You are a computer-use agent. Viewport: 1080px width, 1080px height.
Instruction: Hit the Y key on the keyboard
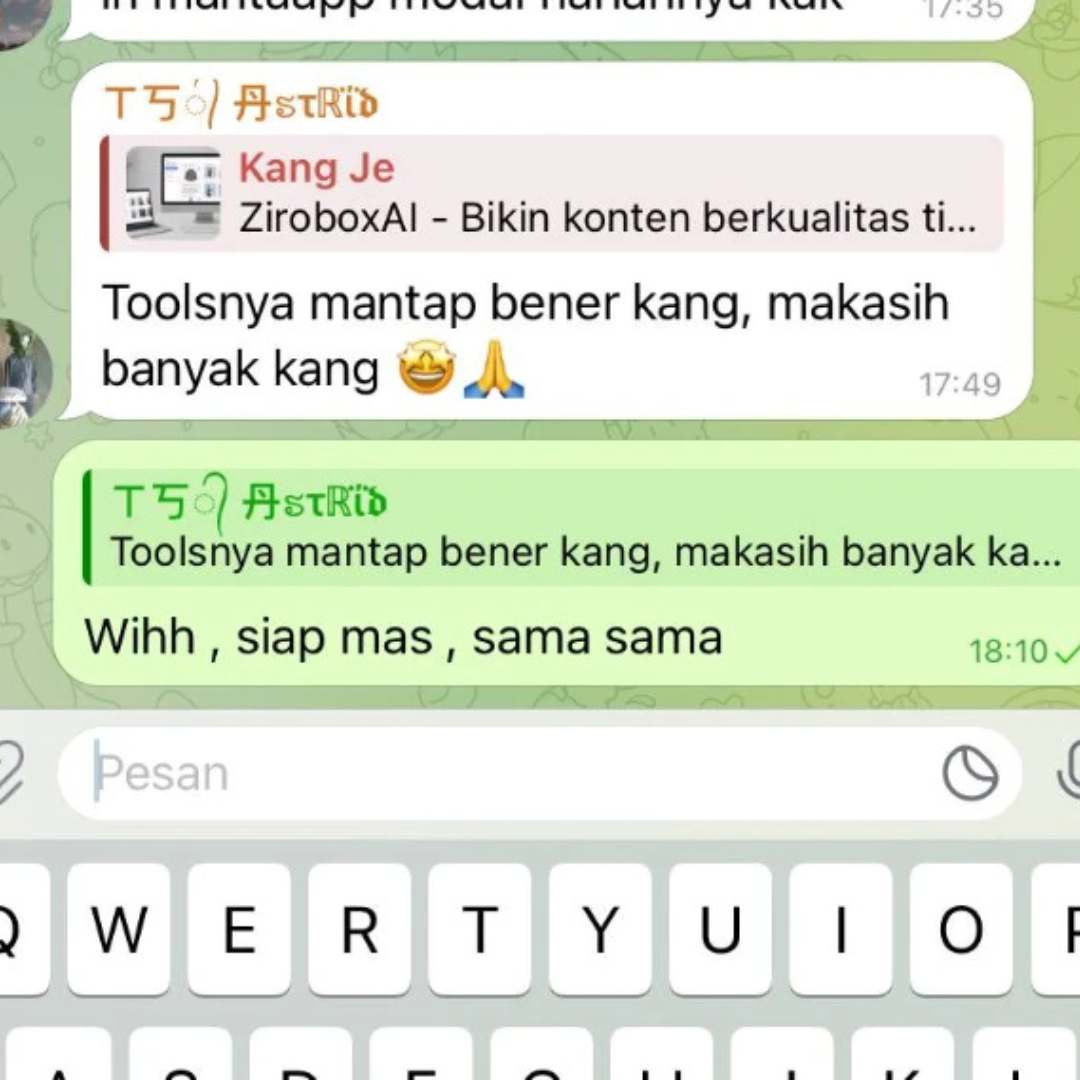[x=600, y=930]
